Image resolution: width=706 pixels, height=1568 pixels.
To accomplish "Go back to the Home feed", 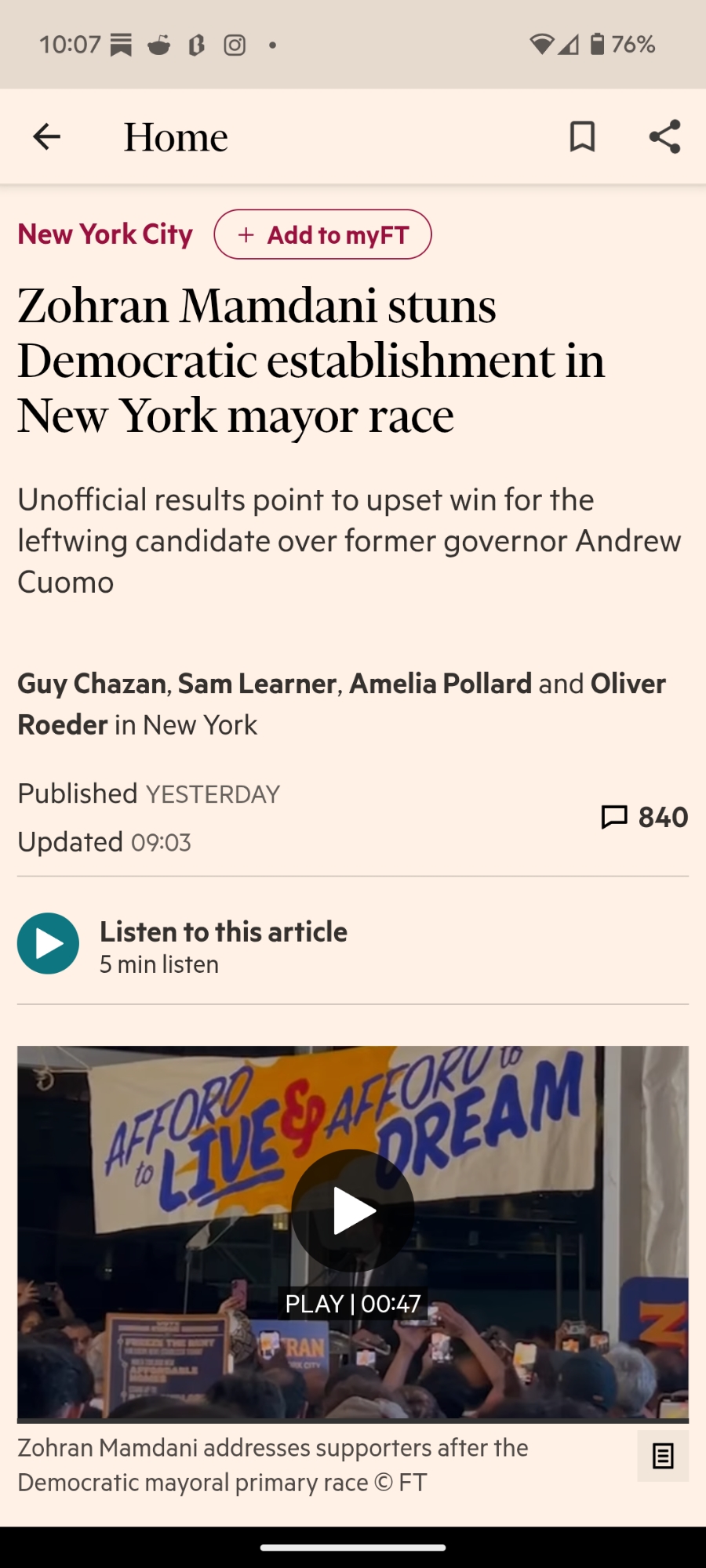I will tap(47, 136).
